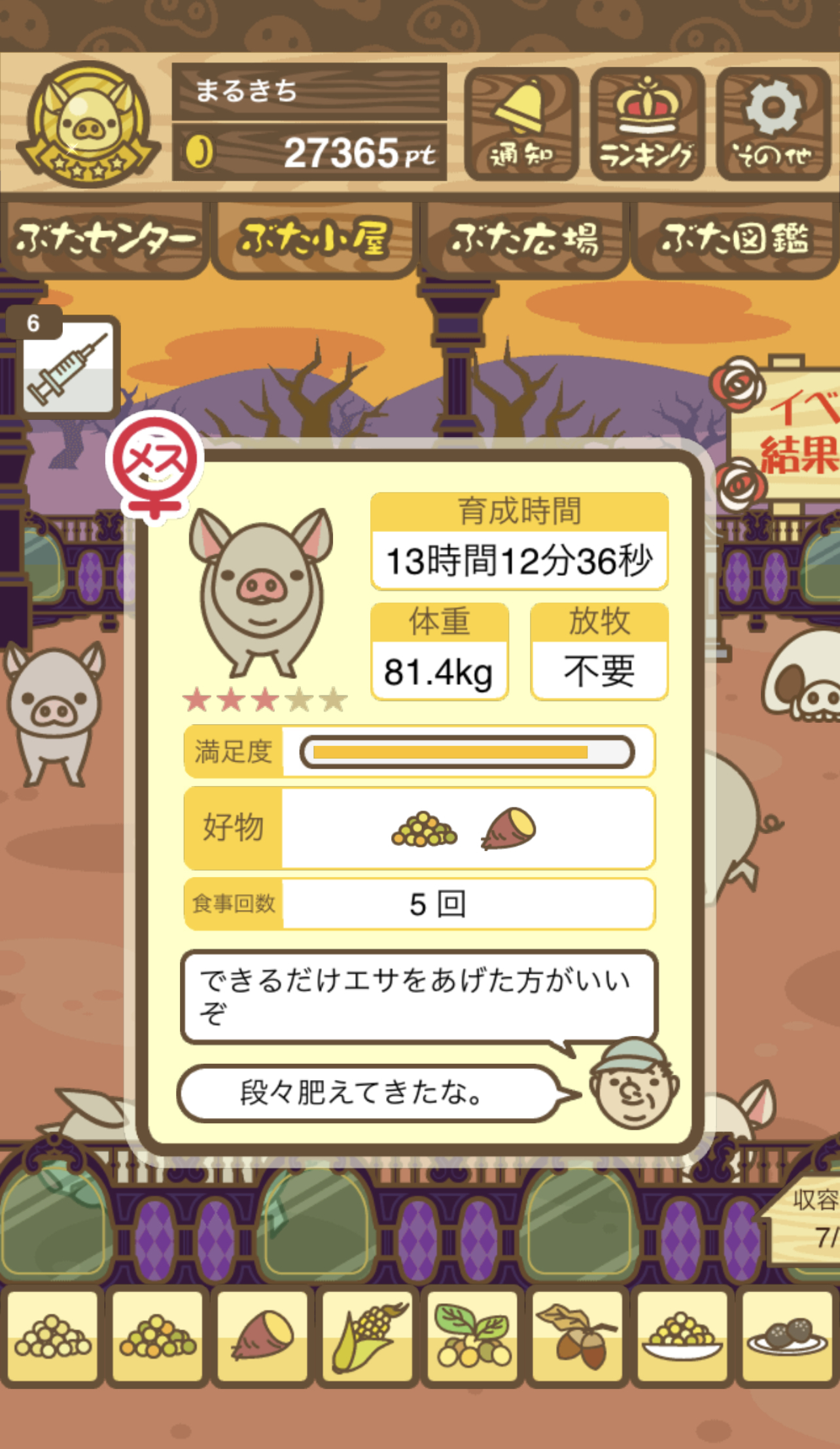Viewport: 840px width, 1449px height.
Task: Tap the gold pig rank badge
Action: click(88, 124)
